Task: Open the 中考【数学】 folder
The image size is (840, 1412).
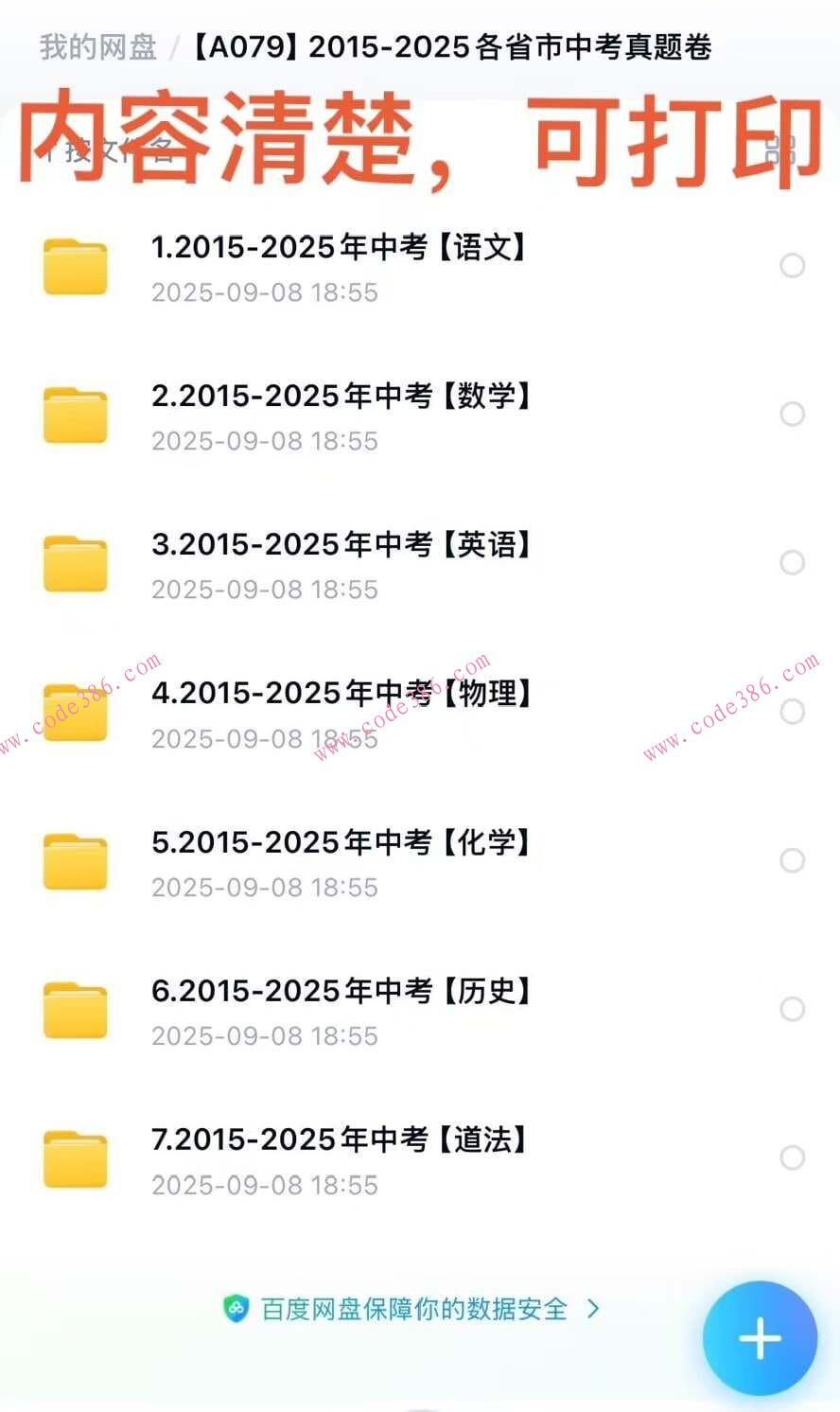Action: 341,397
